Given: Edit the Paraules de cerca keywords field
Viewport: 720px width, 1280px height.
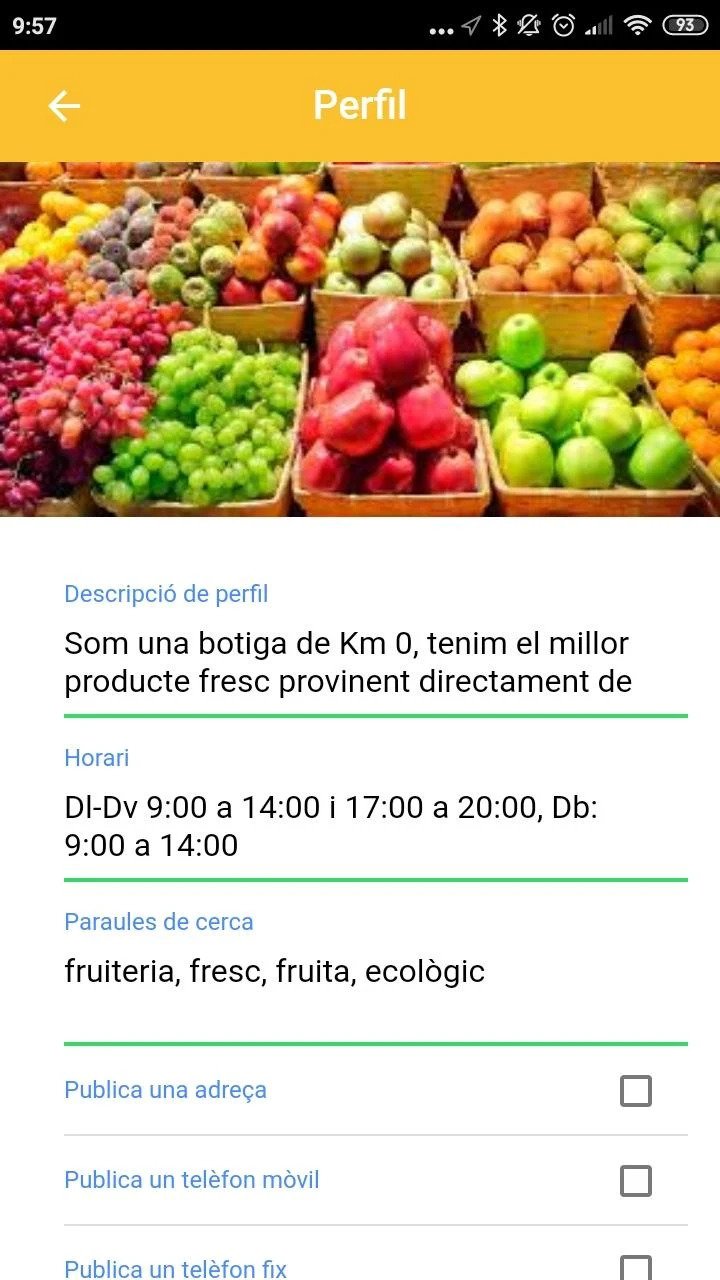Looking at the screenshot, I should click(376, 990).
